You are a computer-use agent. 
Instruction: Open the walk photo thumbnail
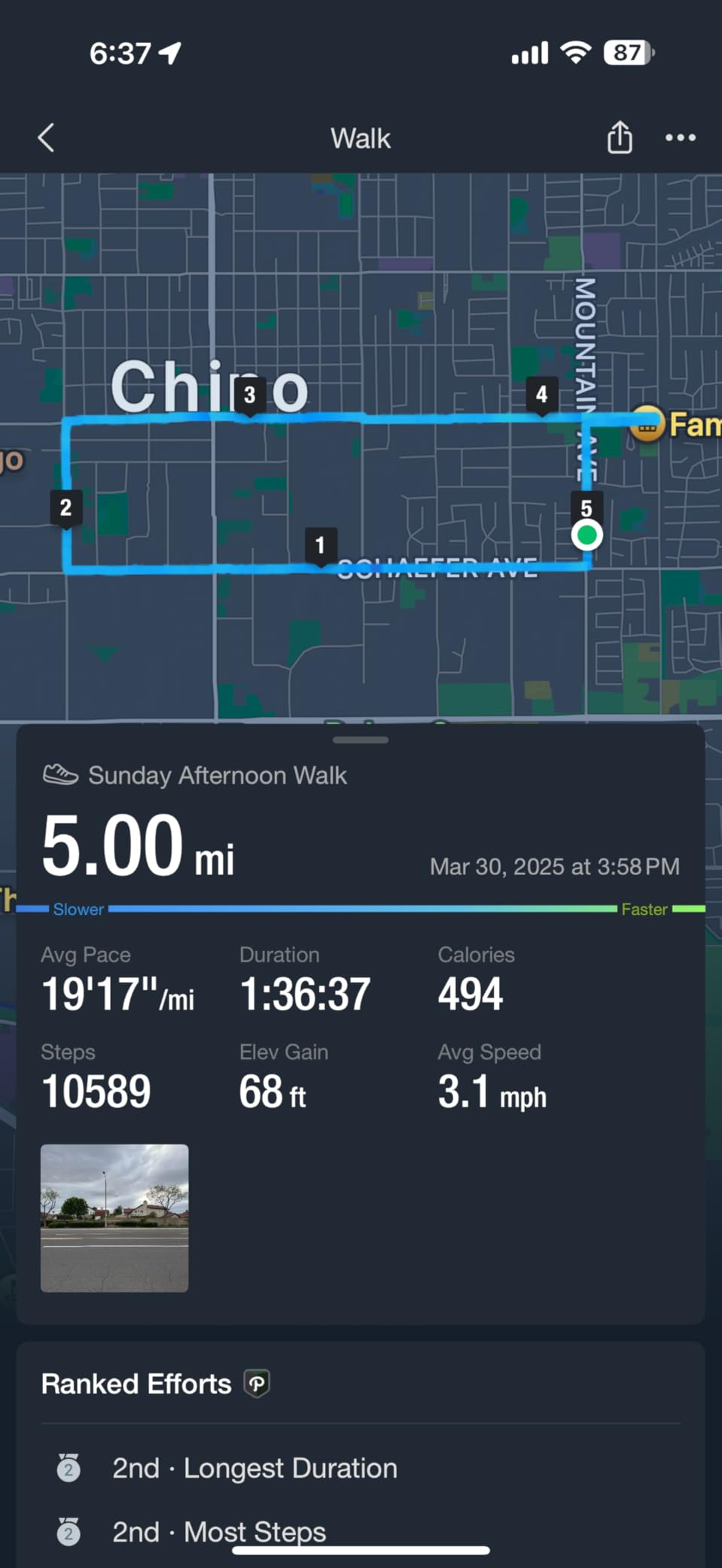tap(114, 1217)
